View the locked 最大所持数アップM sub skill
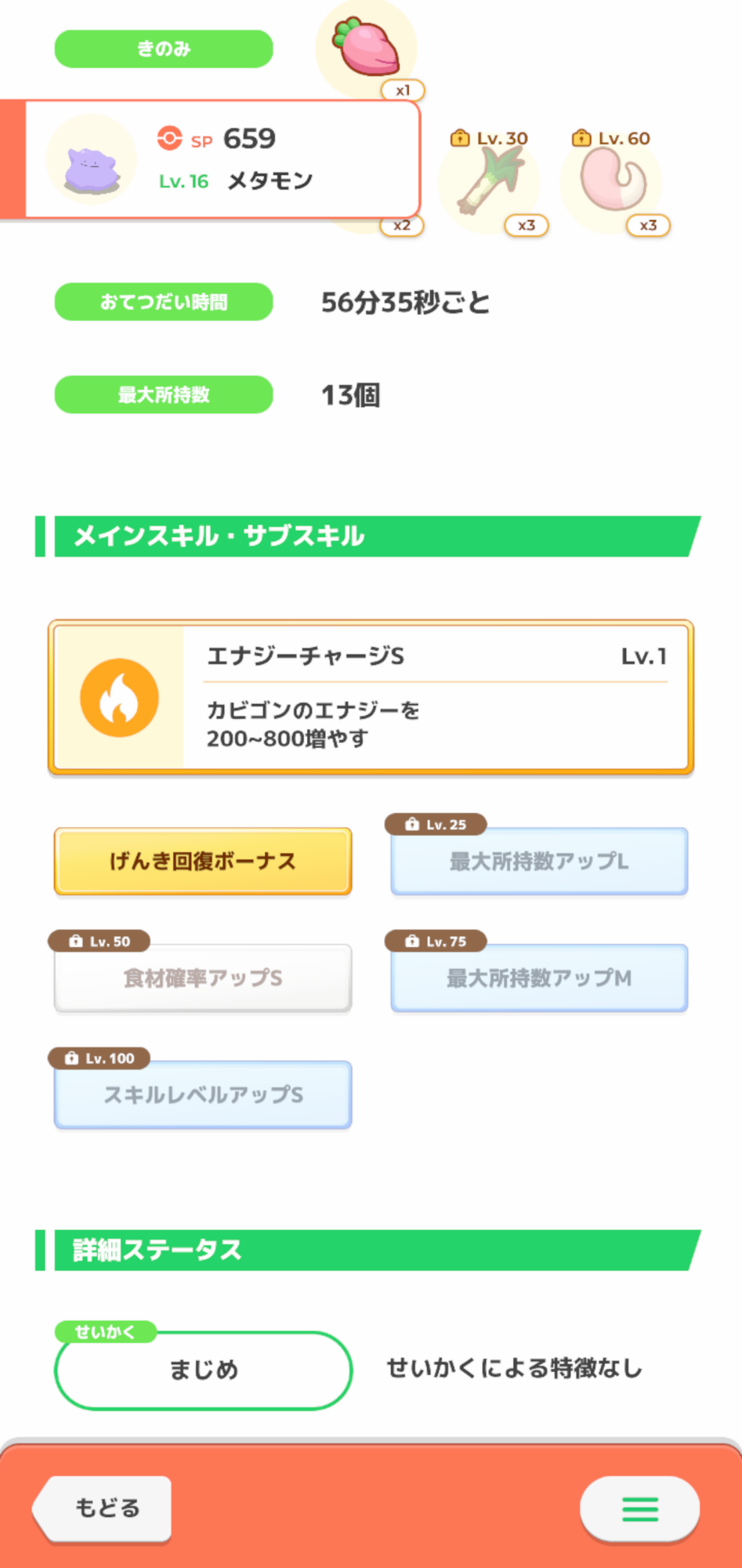Screen dimensions: 742x1568 coord(539,978)
